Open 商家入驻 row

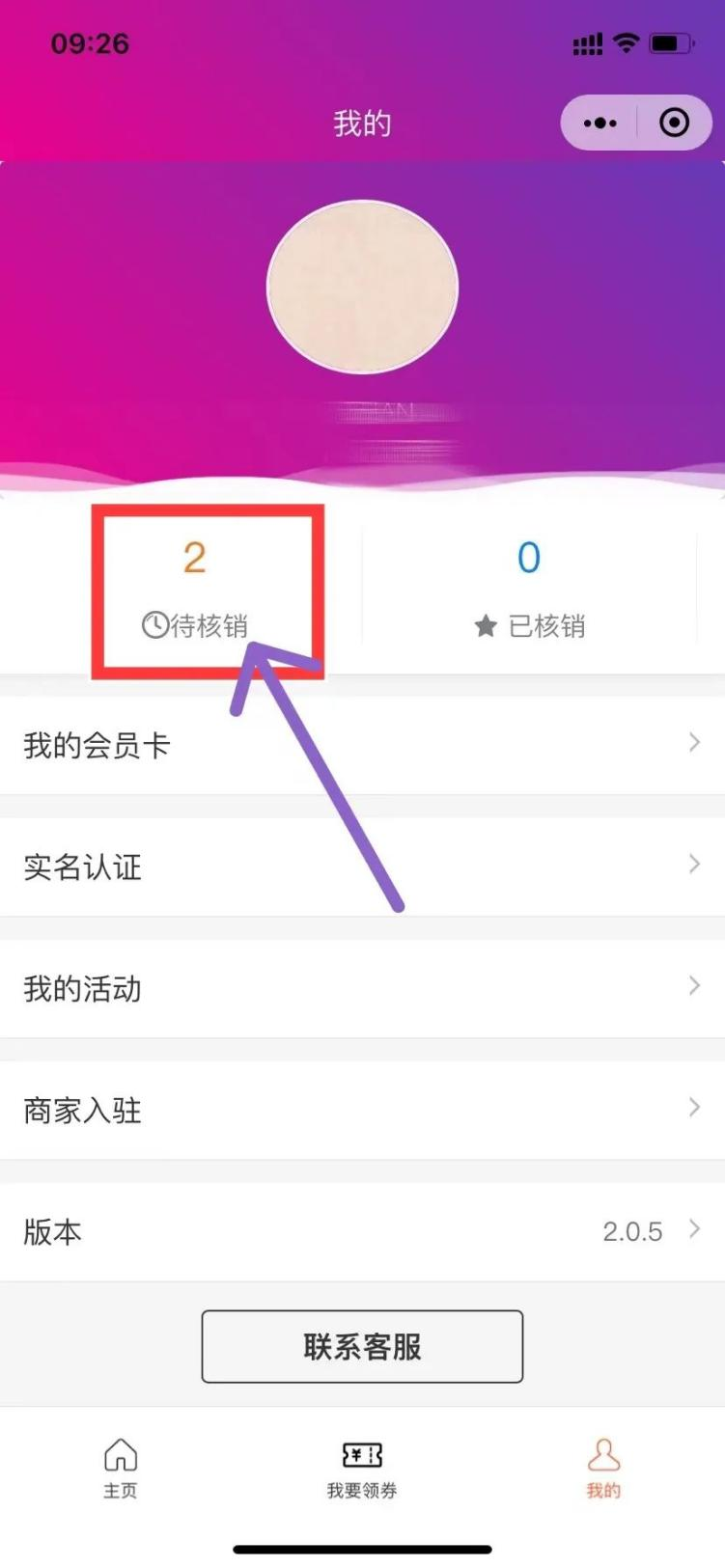point(362,1109)
